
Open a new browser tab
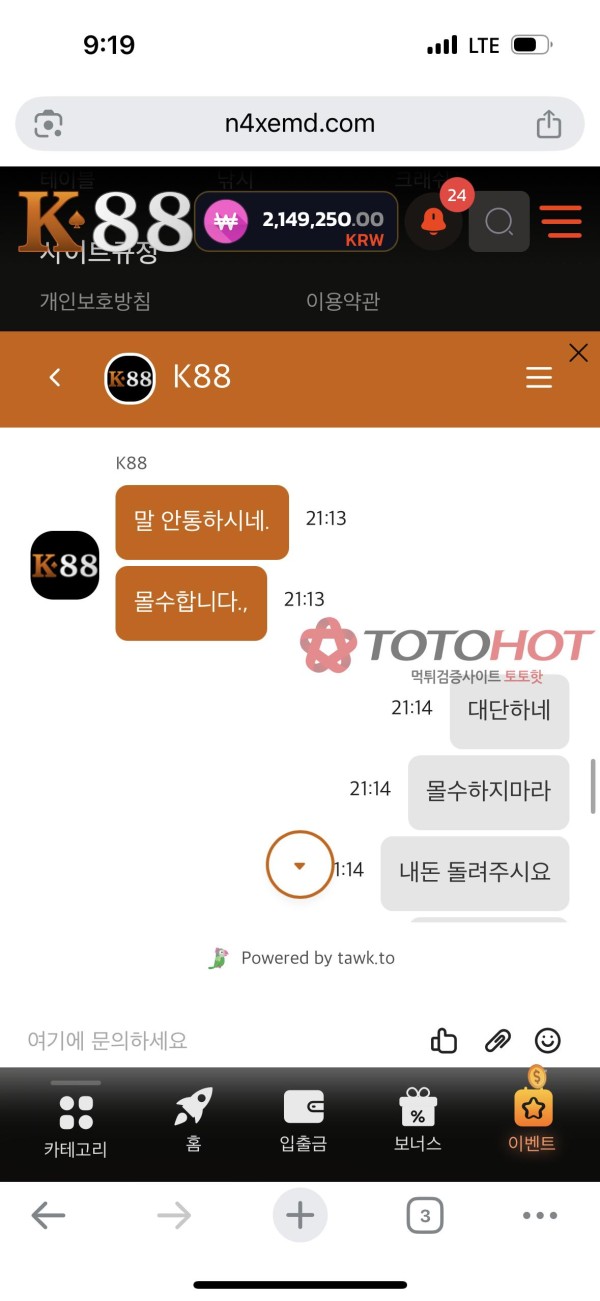pyautogui.click(x=300, y=1215)
